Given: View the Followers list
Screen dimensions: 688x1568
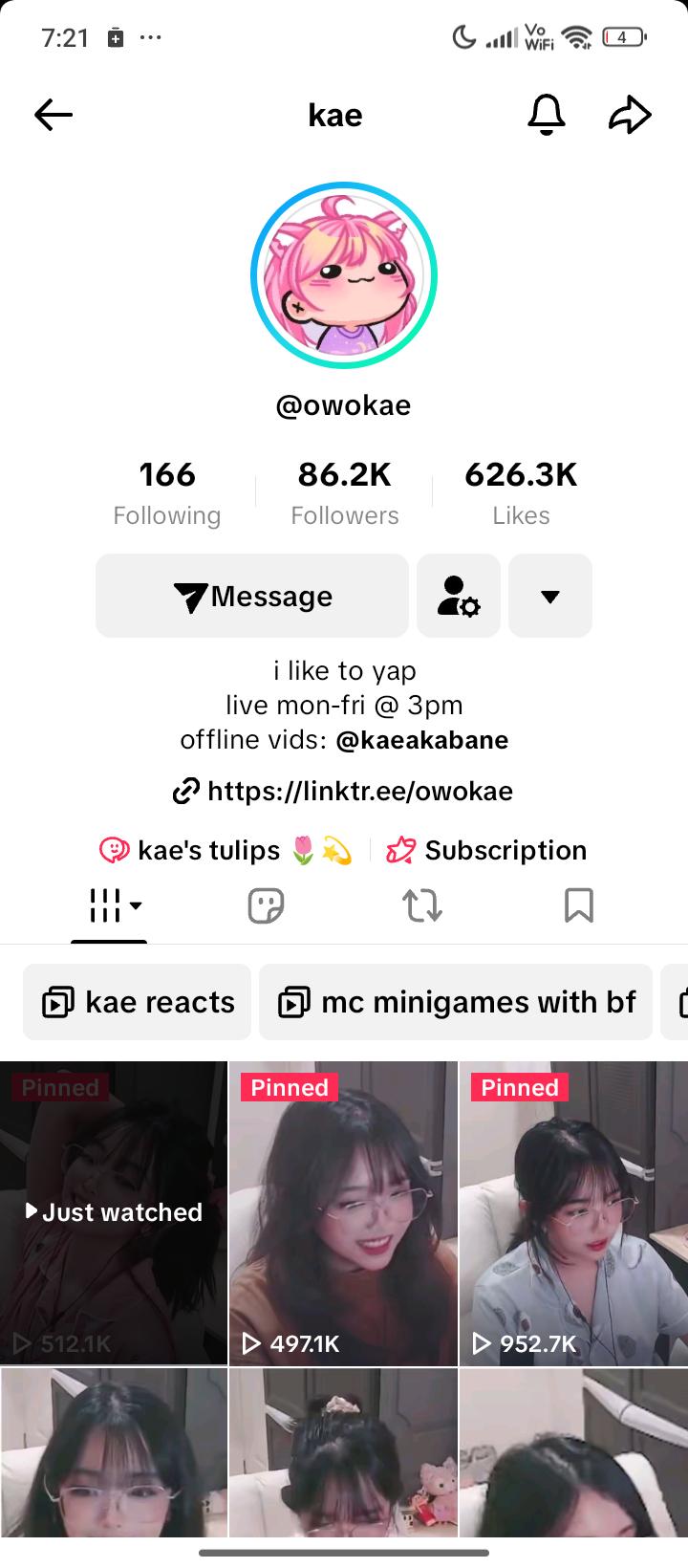Looking at the screenshot, I should (x=344, y=493).
